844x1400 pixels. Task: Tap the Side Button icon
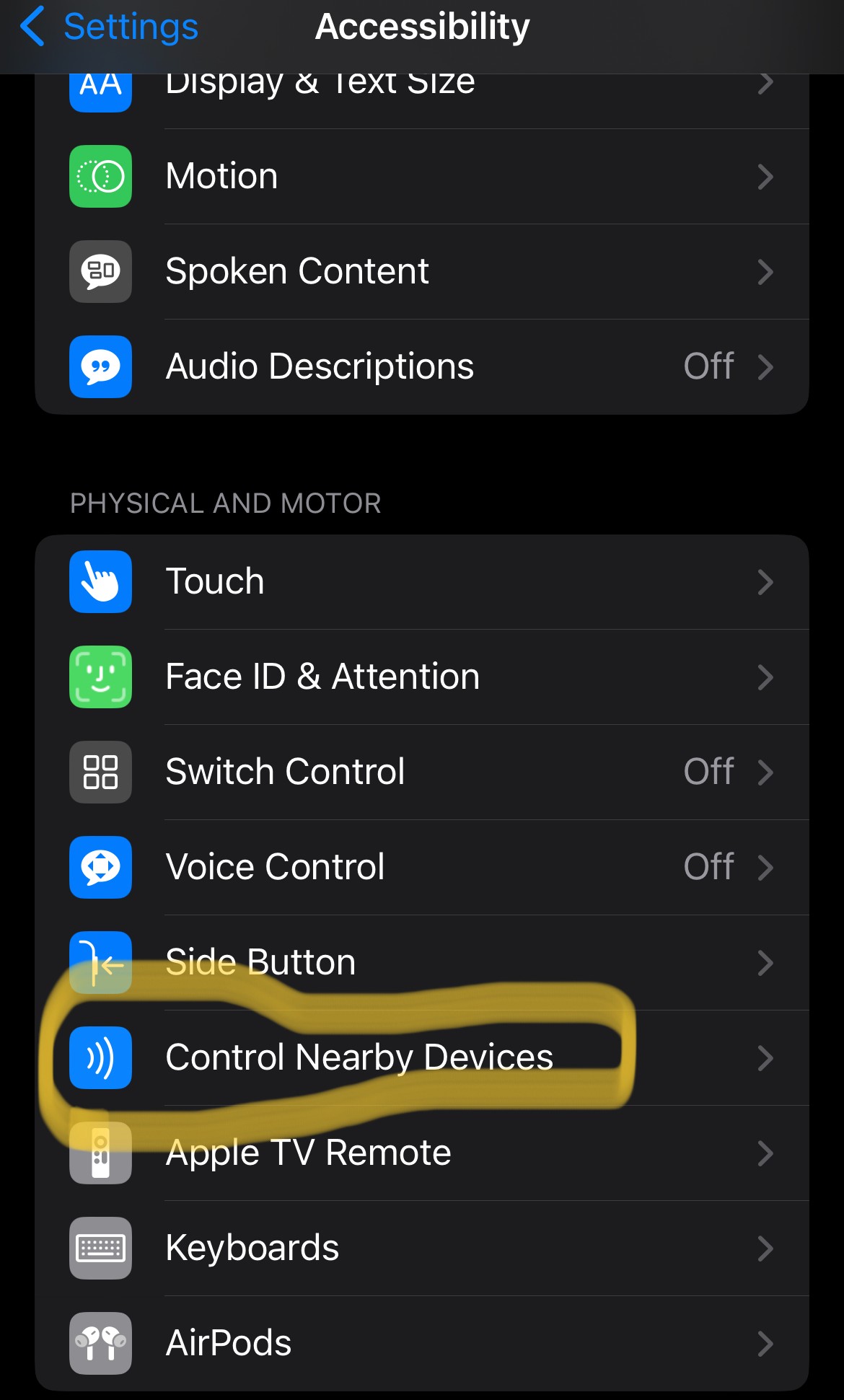click(100, 963)
